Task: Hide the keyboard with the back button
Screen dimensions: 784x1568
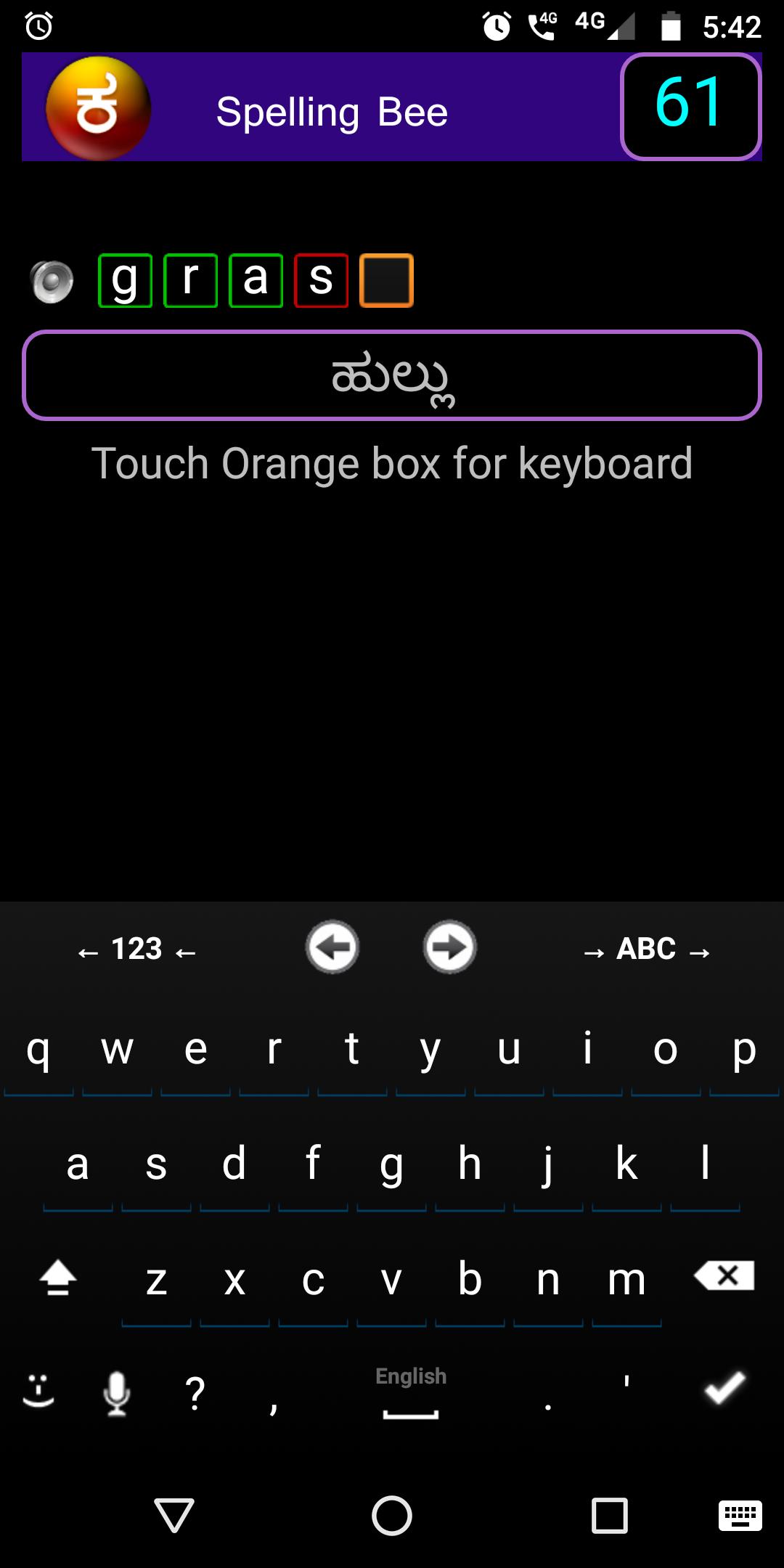Action: [x=174, y=1516]
